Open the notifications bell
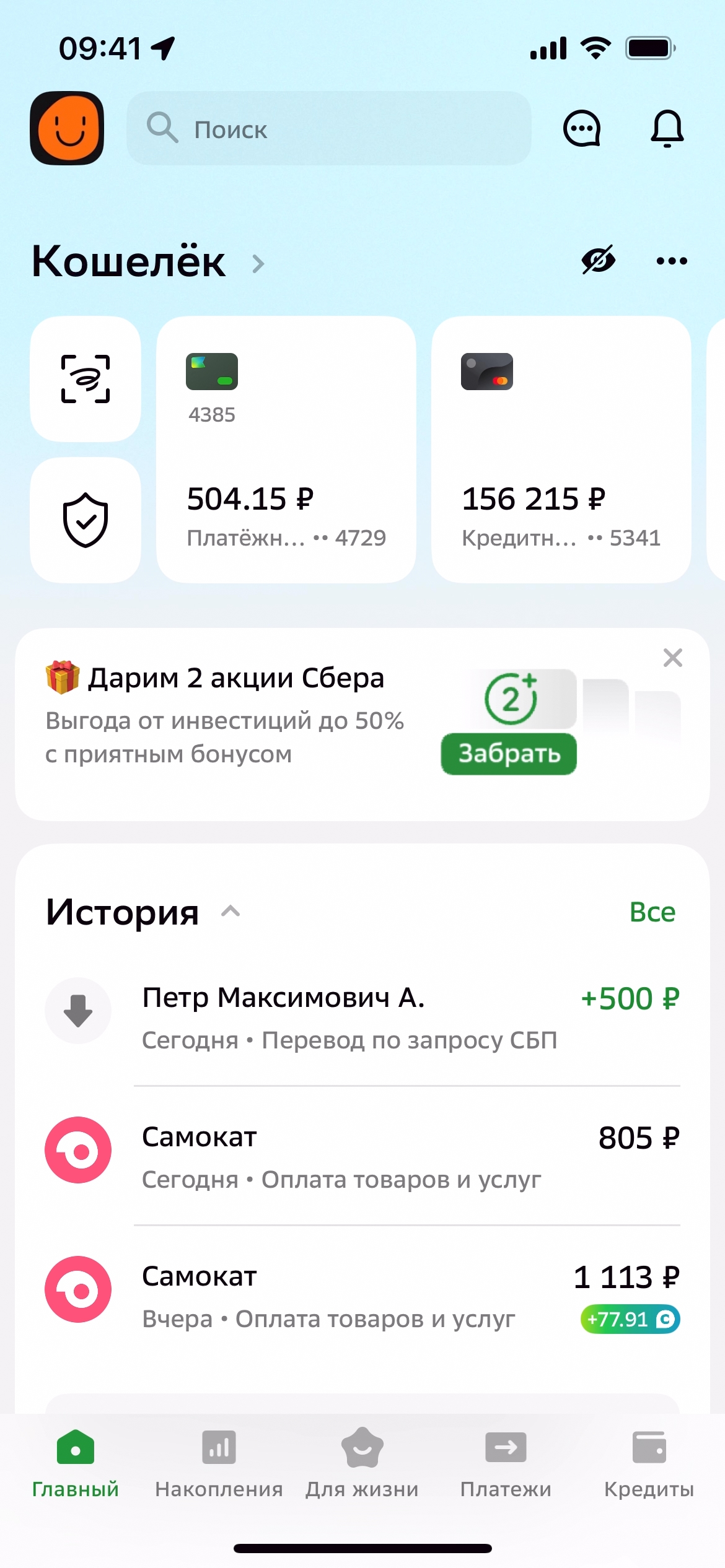 [667, 129]
